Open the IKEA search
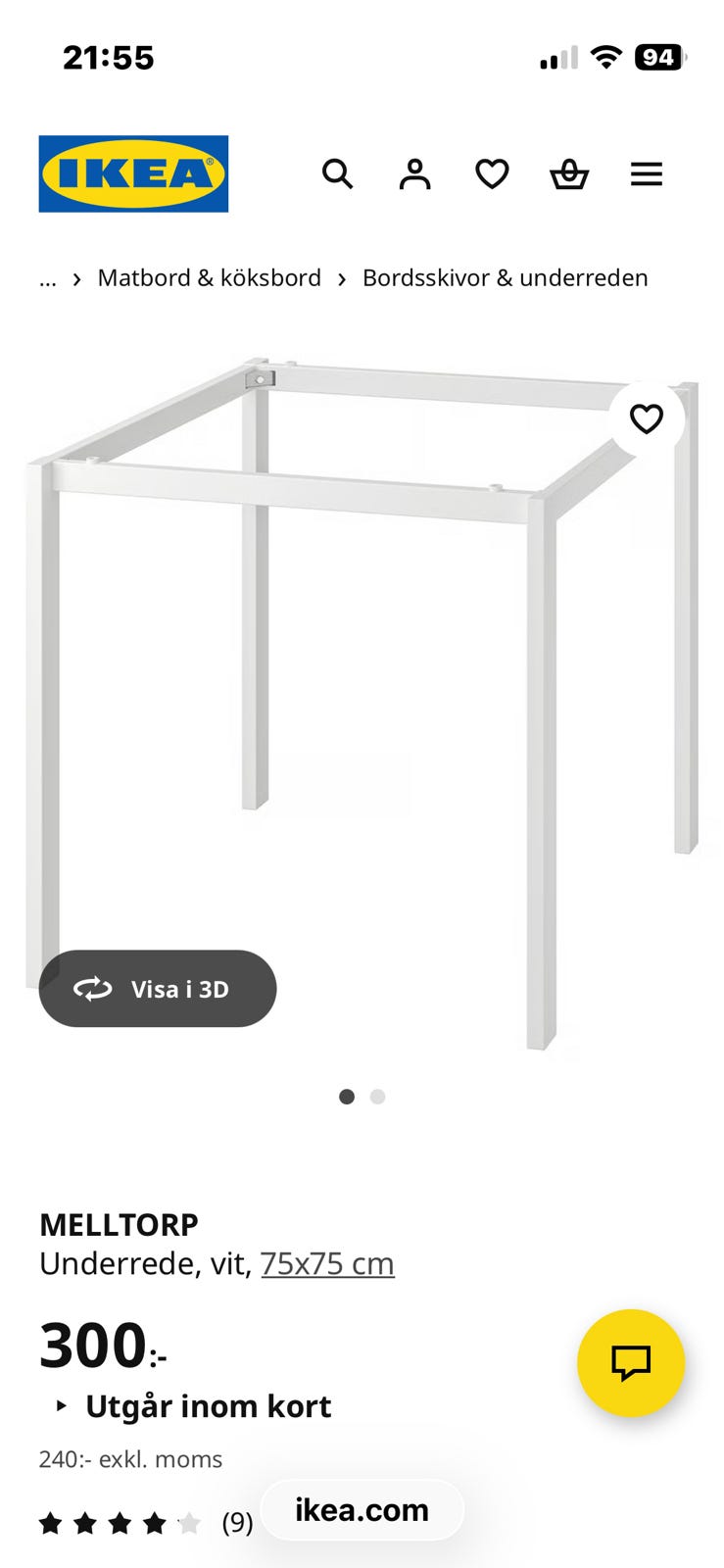Viewport: 724px width, 1568px height. tap(337, 174)
